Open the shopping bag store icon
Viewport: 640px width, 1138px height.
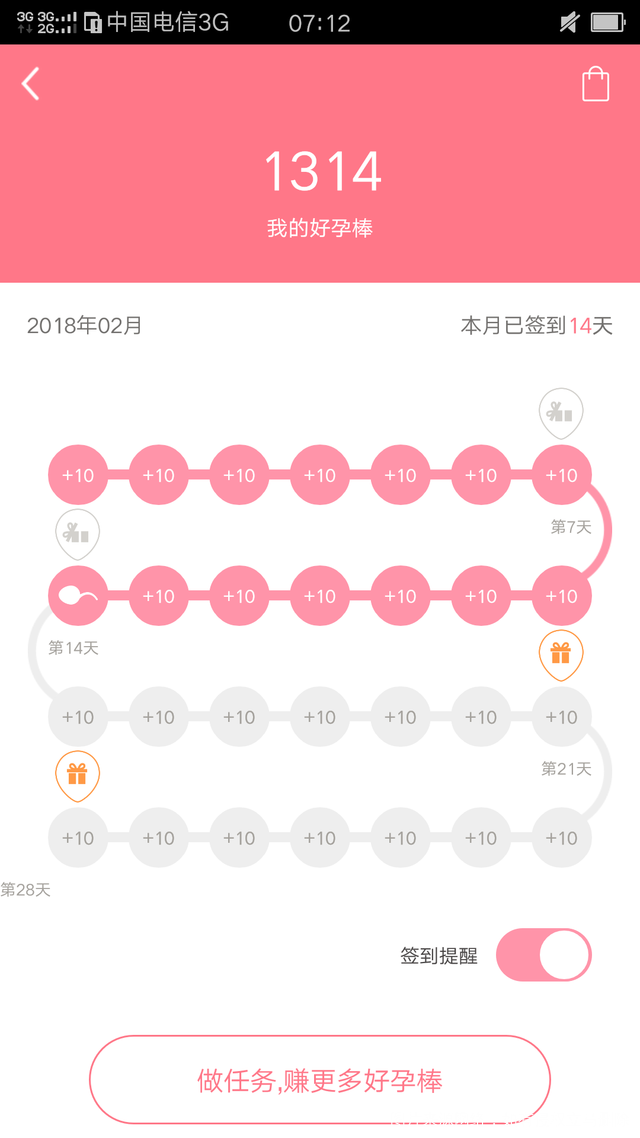(595, 84)
